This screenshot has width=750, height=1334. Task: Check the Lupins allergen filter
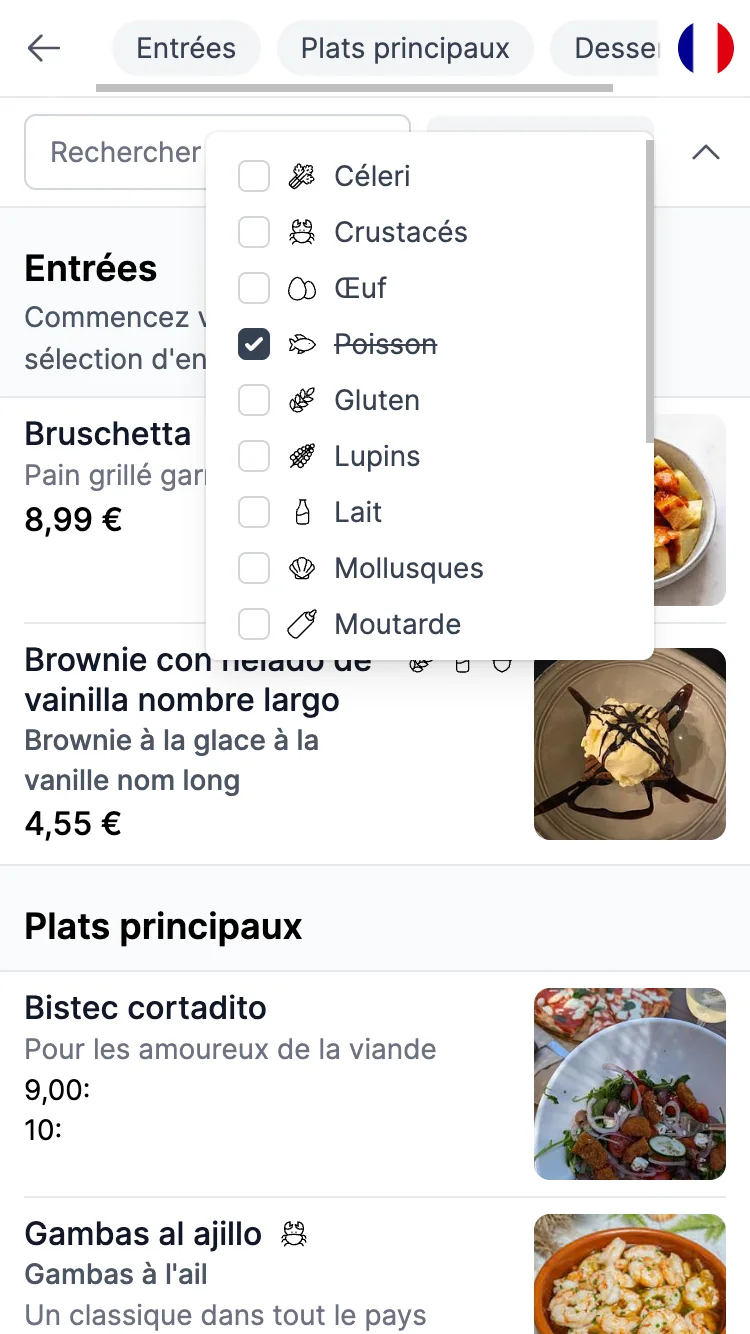pyautogui.click(x=254, y=456)
